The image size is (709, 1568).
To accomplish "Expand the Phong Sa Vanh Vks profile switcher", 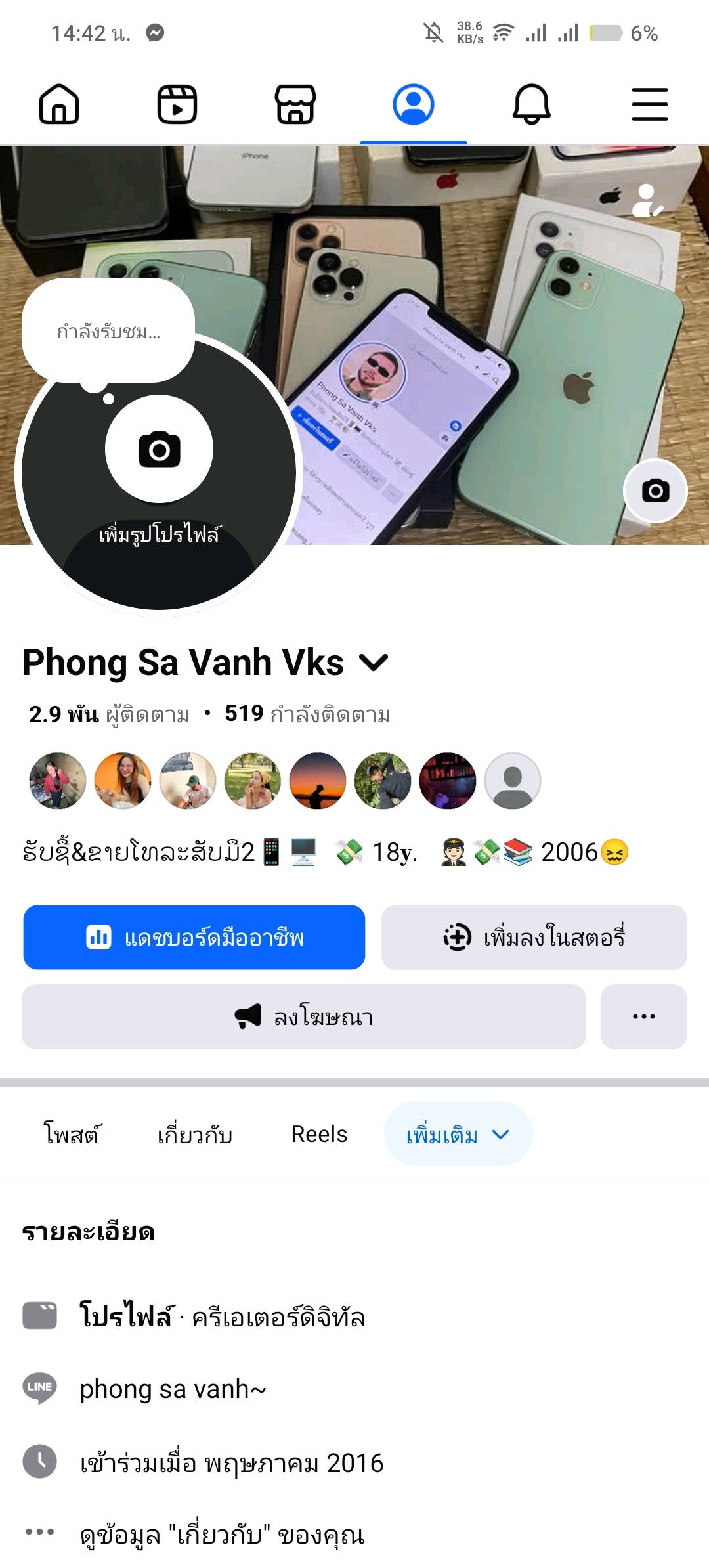I will 374,663.
